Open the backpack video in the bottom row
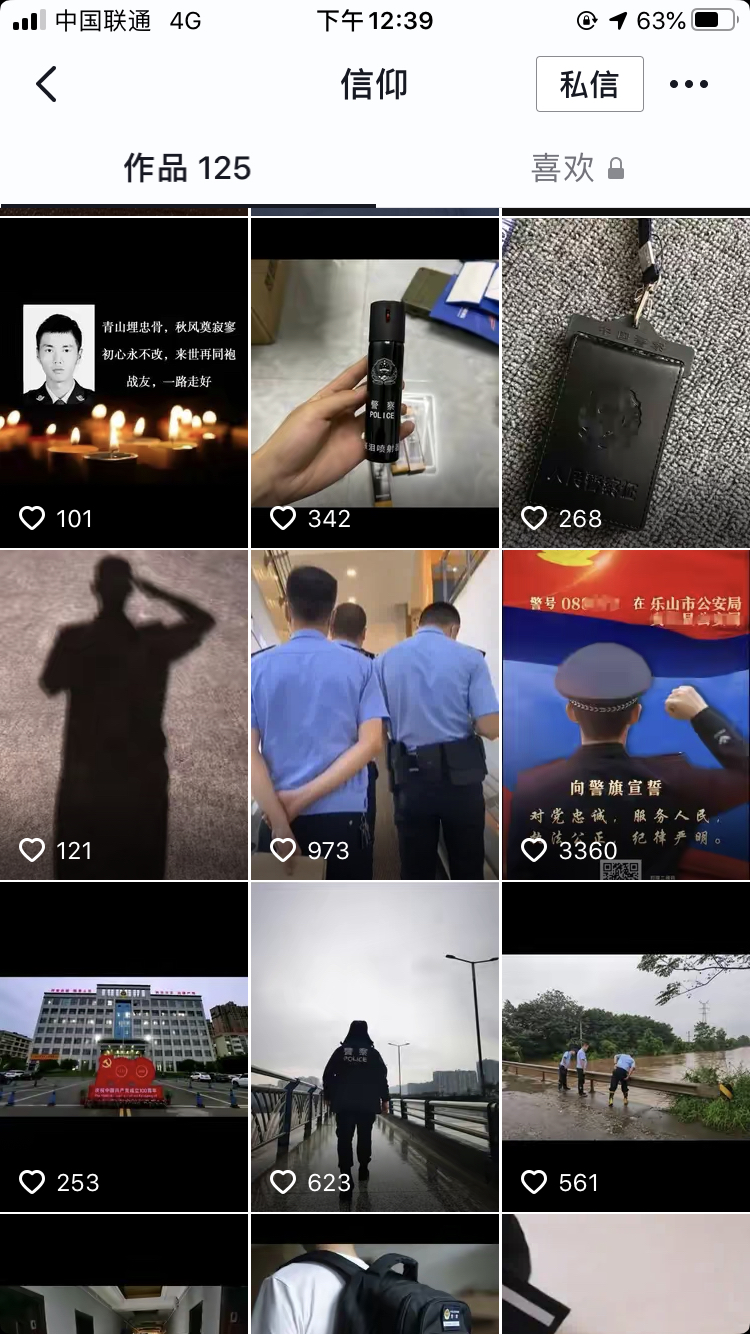 (375, 1285)
